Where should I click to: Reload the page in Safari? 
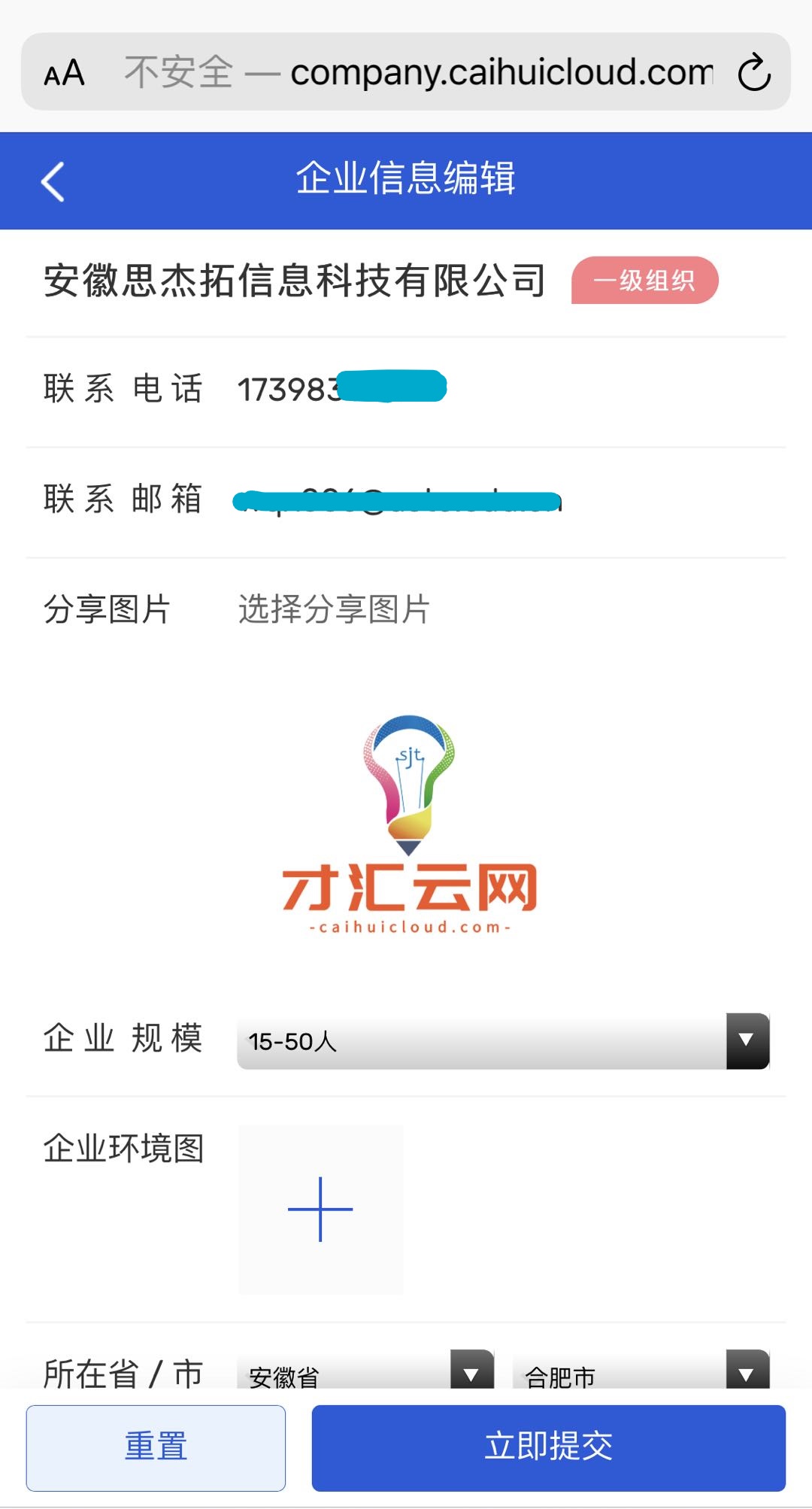[x=754, y=73]
